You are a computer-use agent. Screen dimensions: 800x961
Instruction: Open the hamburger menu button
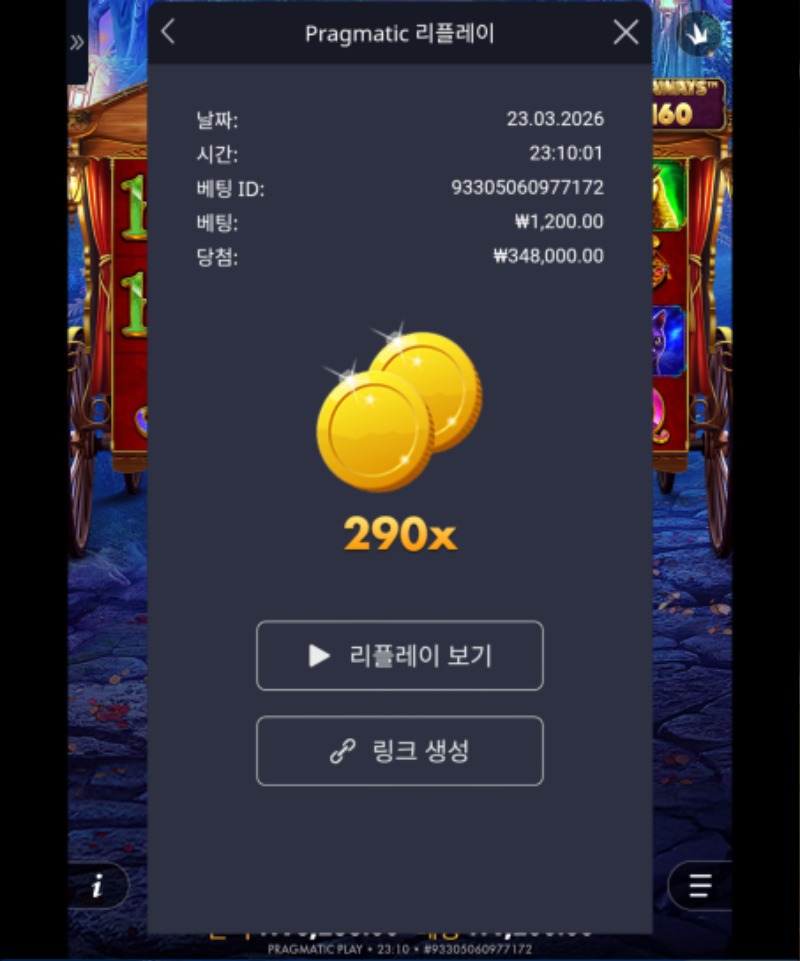click(x=699, y=886)
